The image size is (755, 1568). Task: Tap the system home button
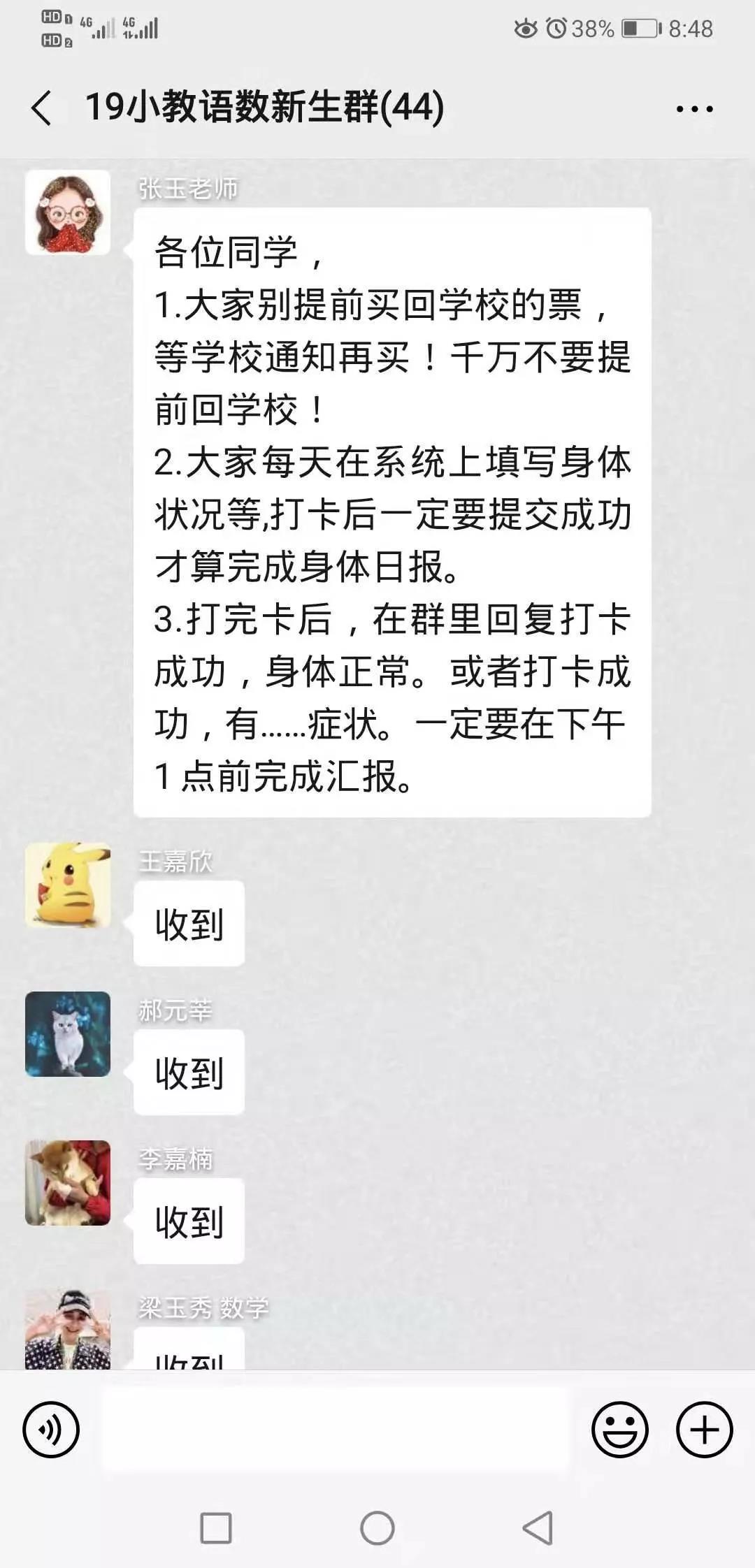click(377, 1528)
